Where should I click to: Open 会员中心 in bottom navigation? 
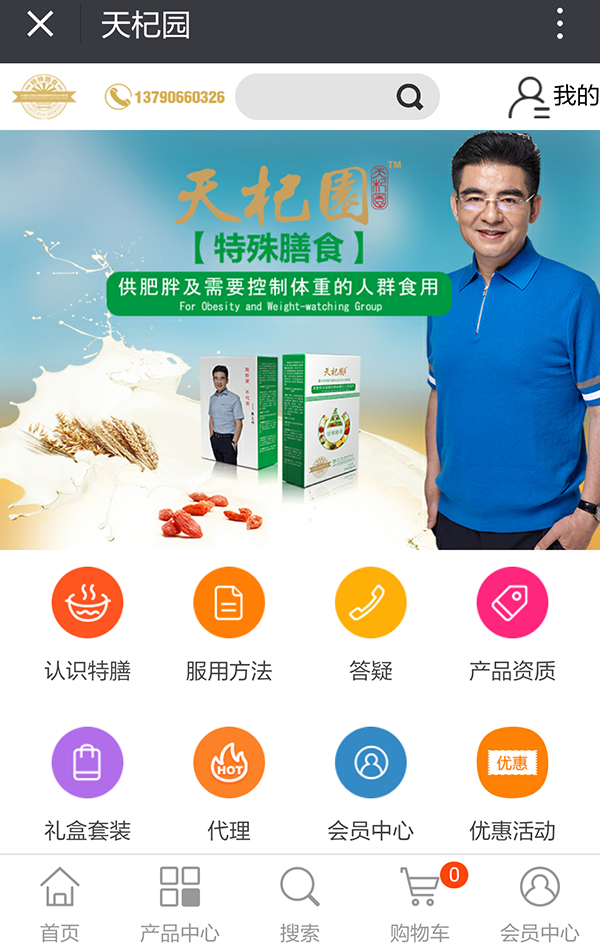point(540,903)
